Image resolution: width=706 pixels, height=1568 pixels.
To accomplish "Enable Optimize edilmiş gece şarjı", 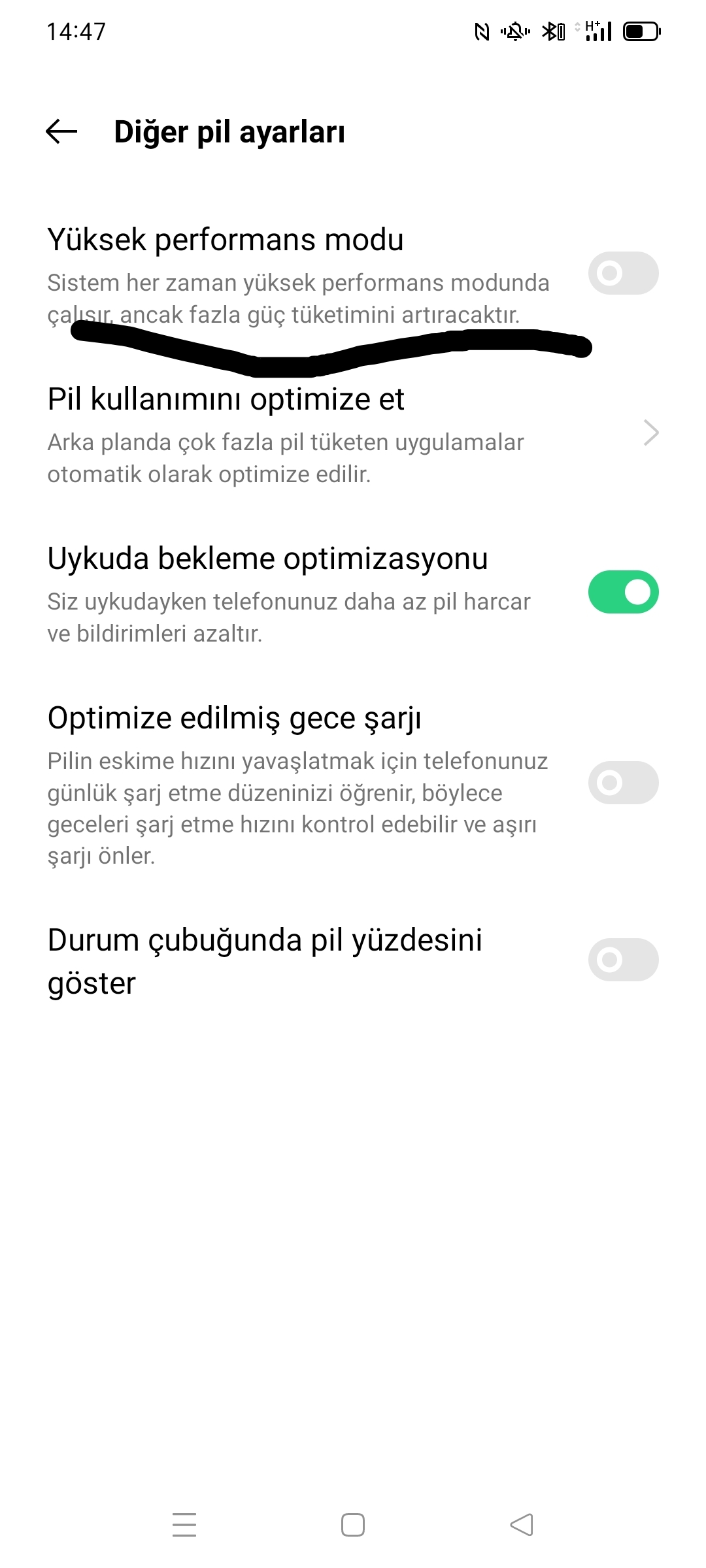I will (x=623, y=783).
